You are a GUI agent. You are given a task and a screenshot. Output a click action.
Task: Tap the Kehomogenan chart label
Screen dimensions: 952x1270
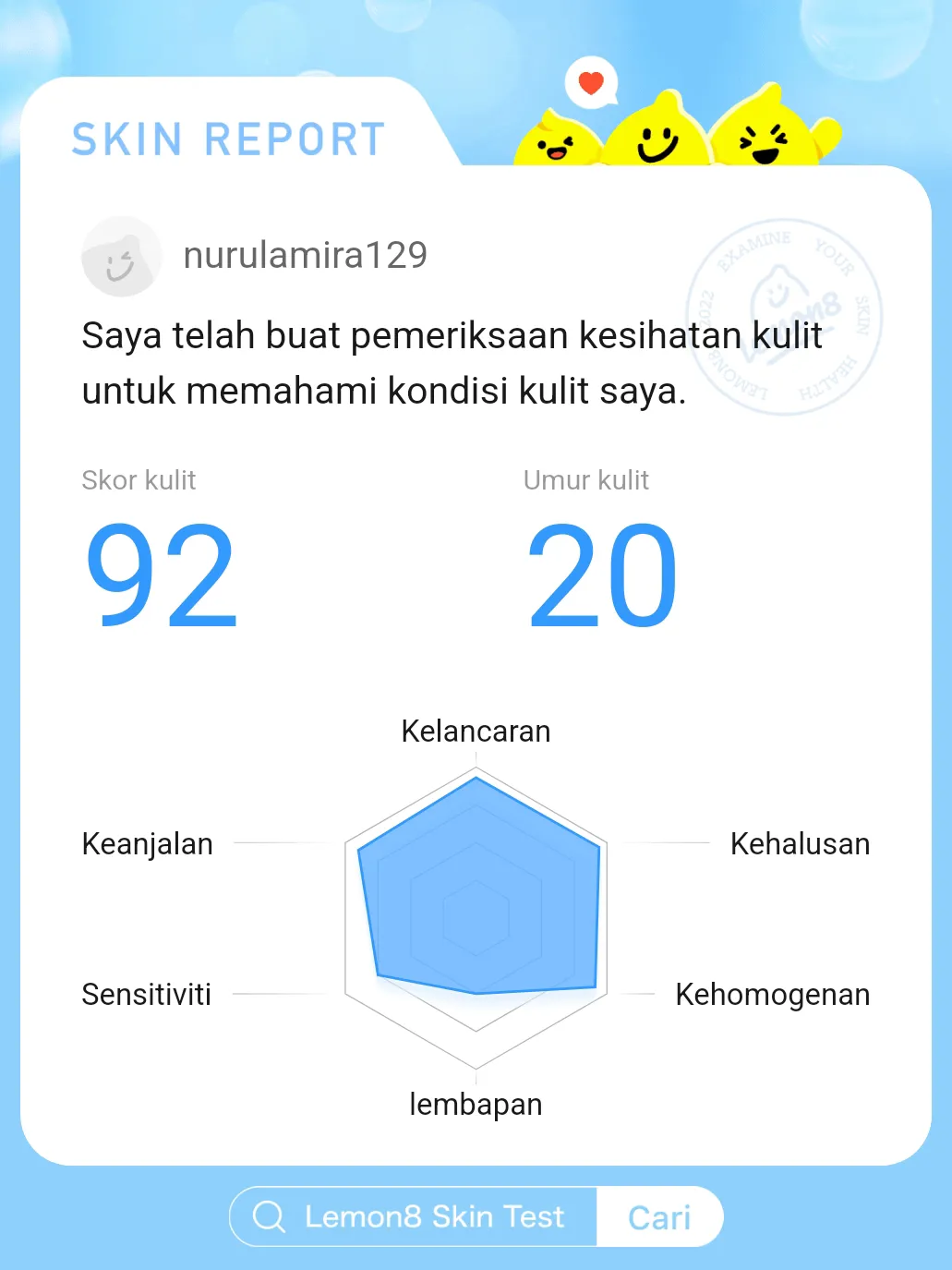point(773,994)
